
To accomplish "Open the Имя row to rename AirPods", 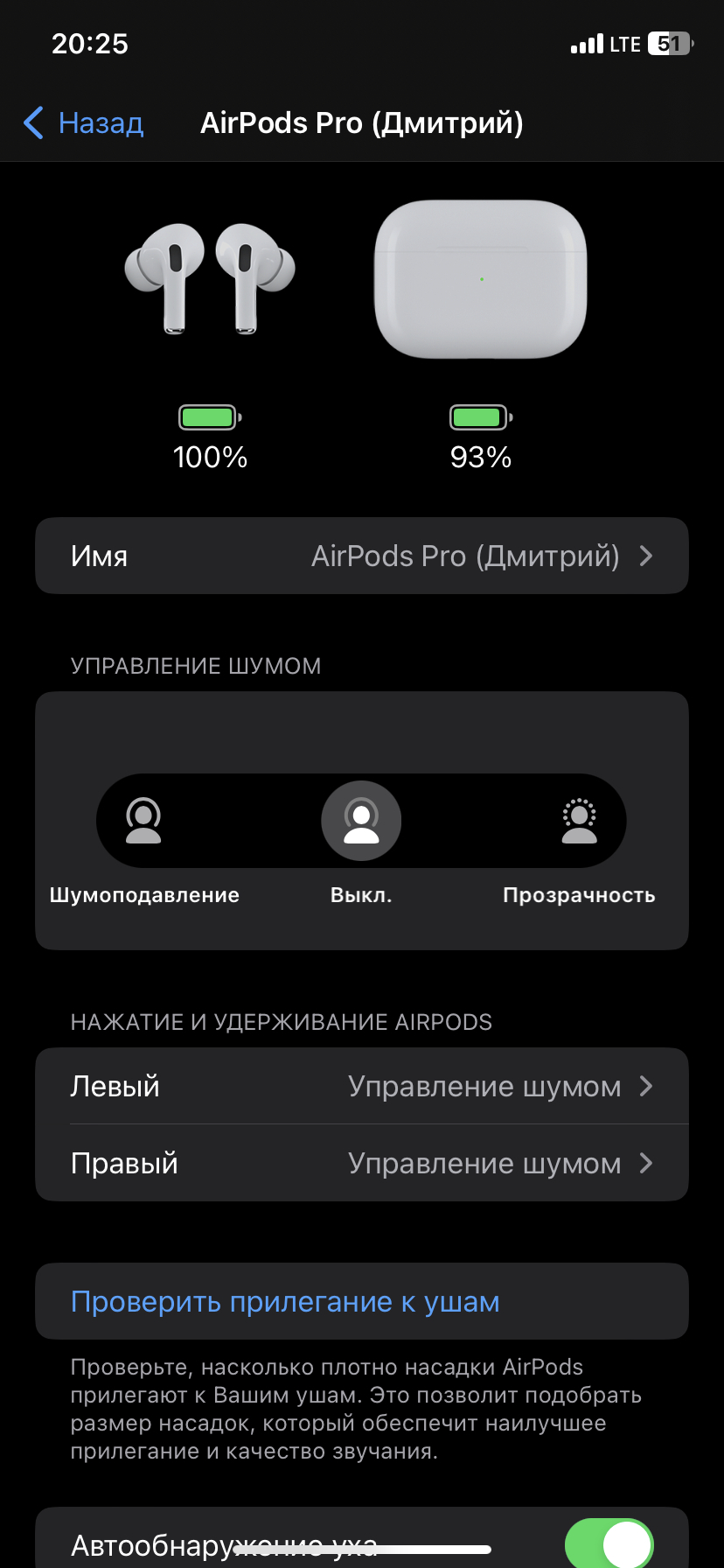I will (362, 556).
